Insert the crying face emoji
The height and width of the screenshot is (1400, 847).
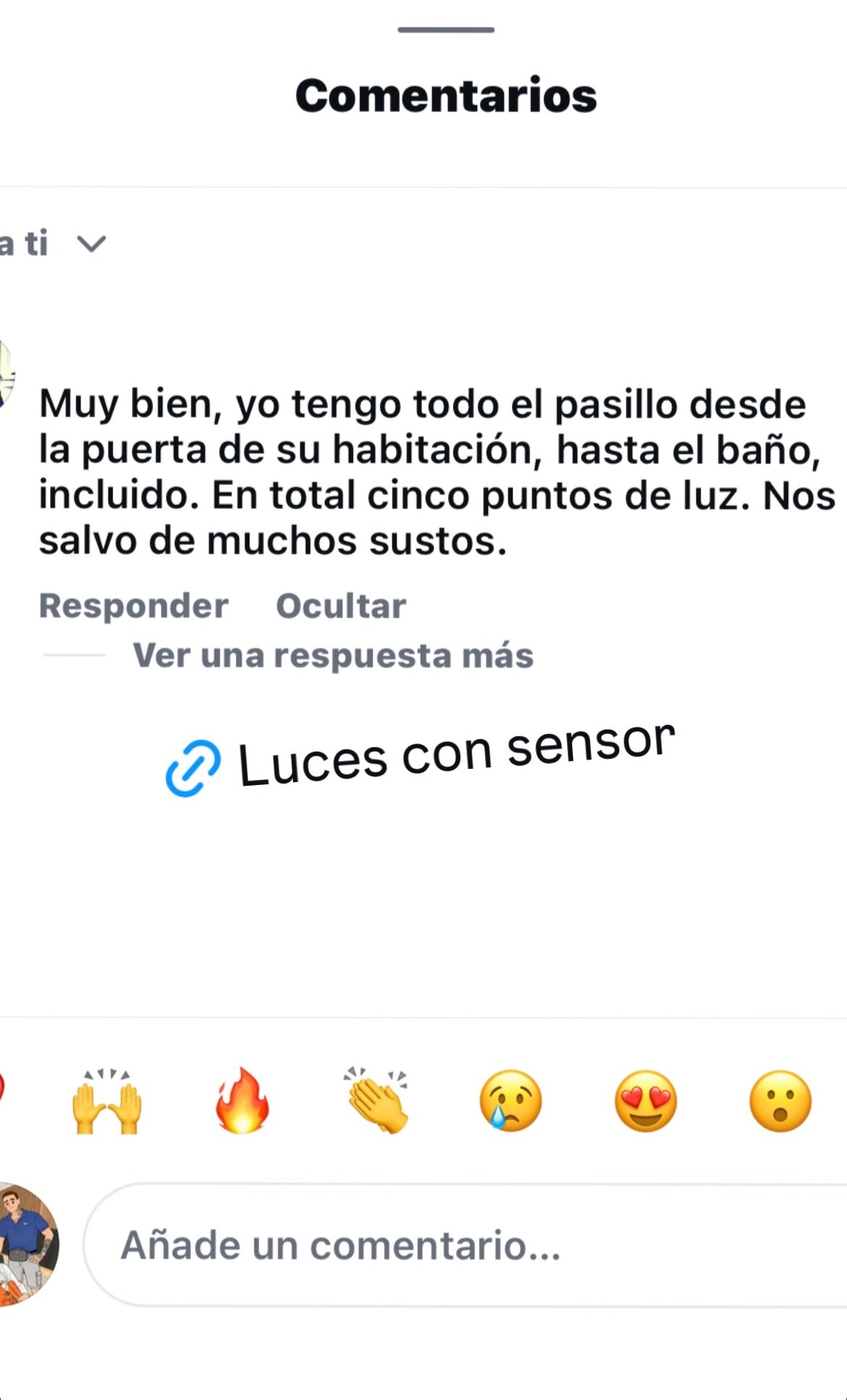pyautogui.click(x=511, y=1101)
